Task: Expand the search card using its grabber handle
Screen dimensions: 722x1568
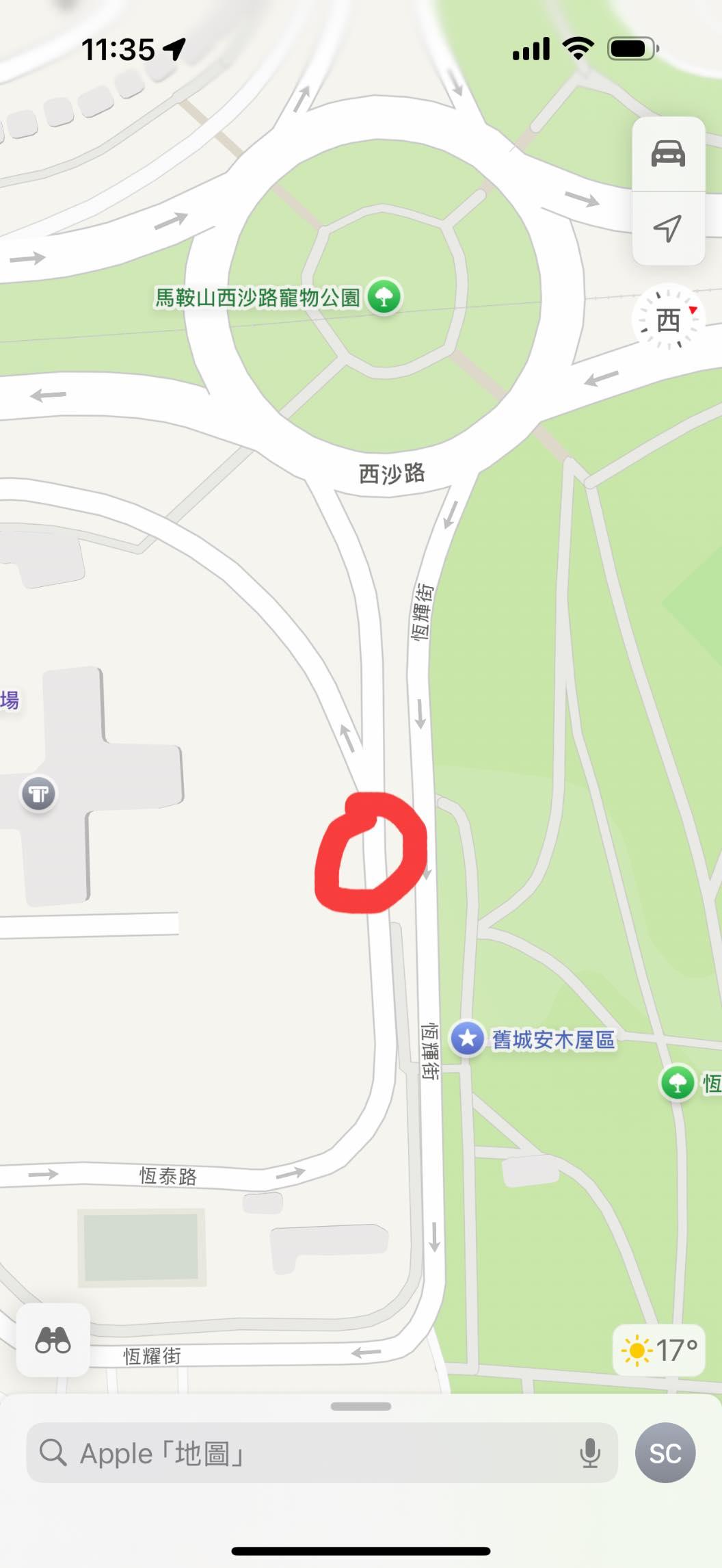Action: coord(360,1407)
